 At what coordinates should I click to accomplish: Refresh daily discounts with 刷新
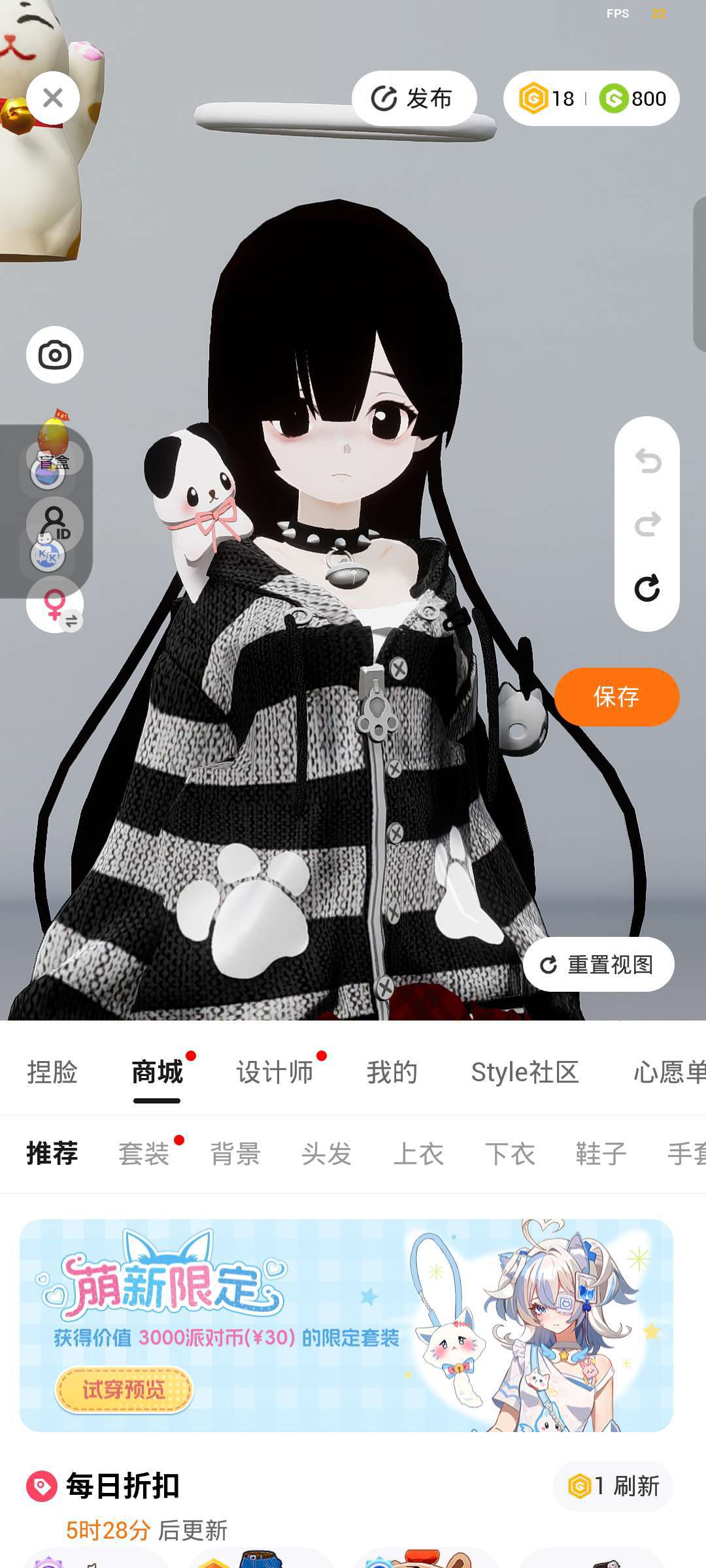tap(613, 1486)
